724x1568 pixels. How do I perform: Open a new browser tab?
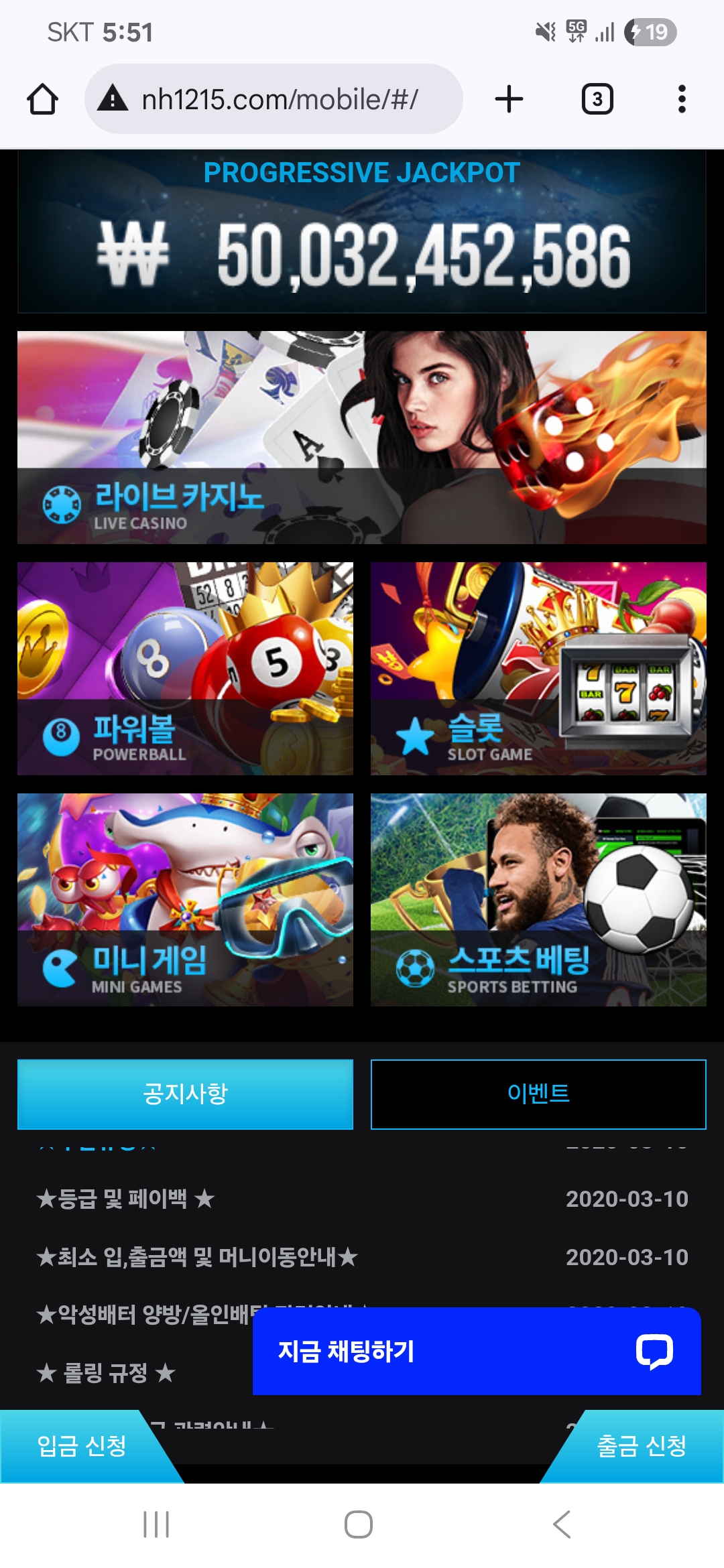[x=509, y=99]
